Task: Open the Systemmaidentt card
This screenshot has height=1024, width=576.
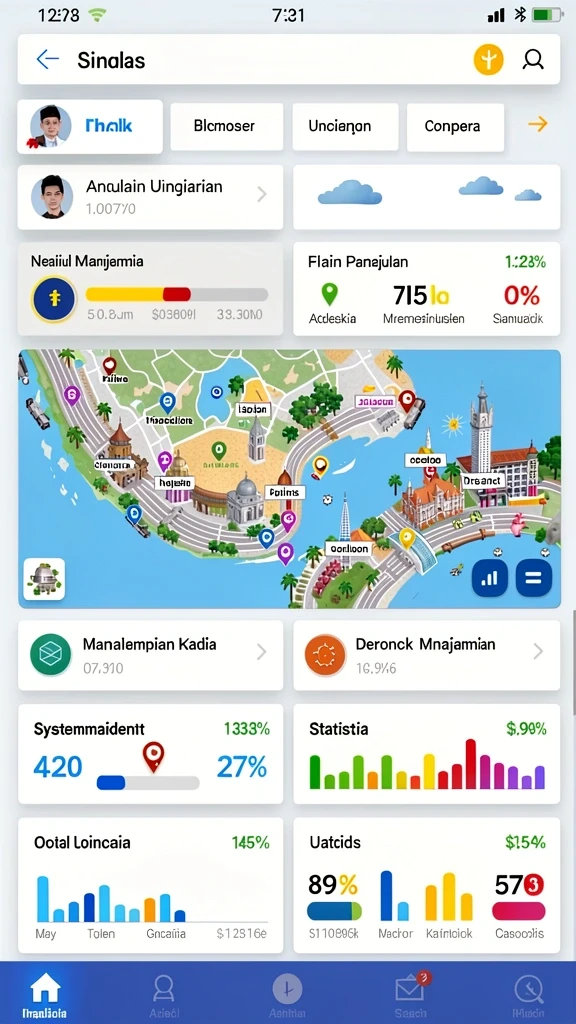Action: click(x=150, y=754)
